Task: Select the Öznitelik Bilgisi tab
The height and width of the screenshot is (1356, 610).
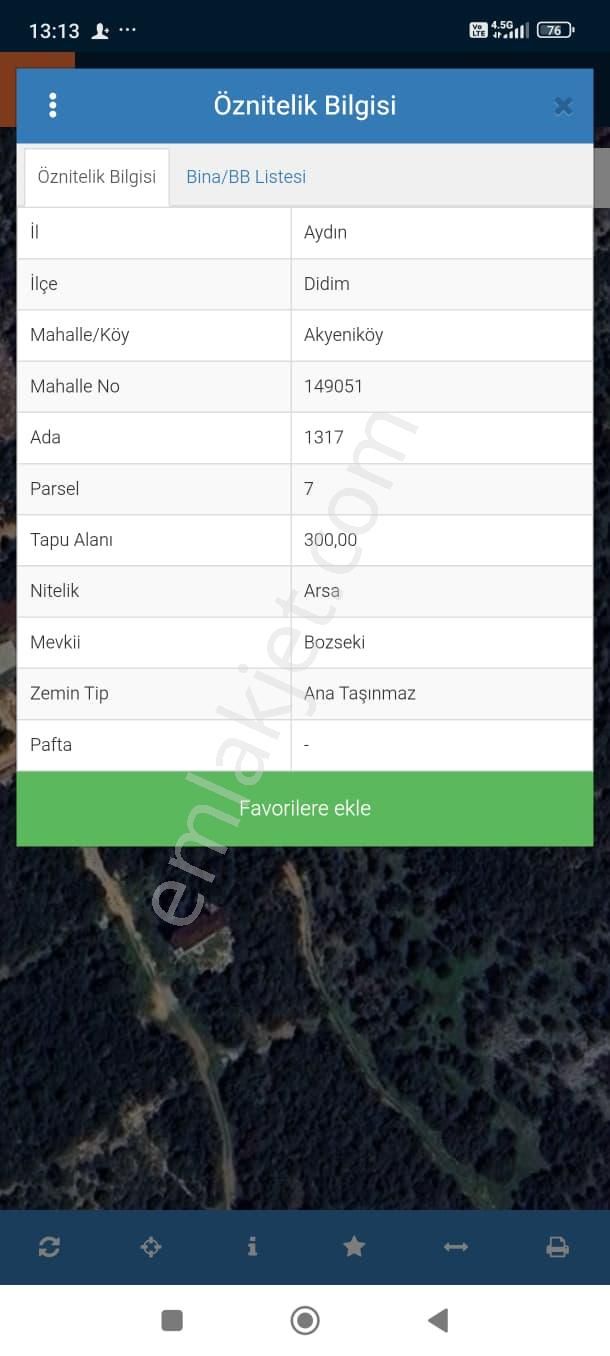Action: (x=97, y=177)
